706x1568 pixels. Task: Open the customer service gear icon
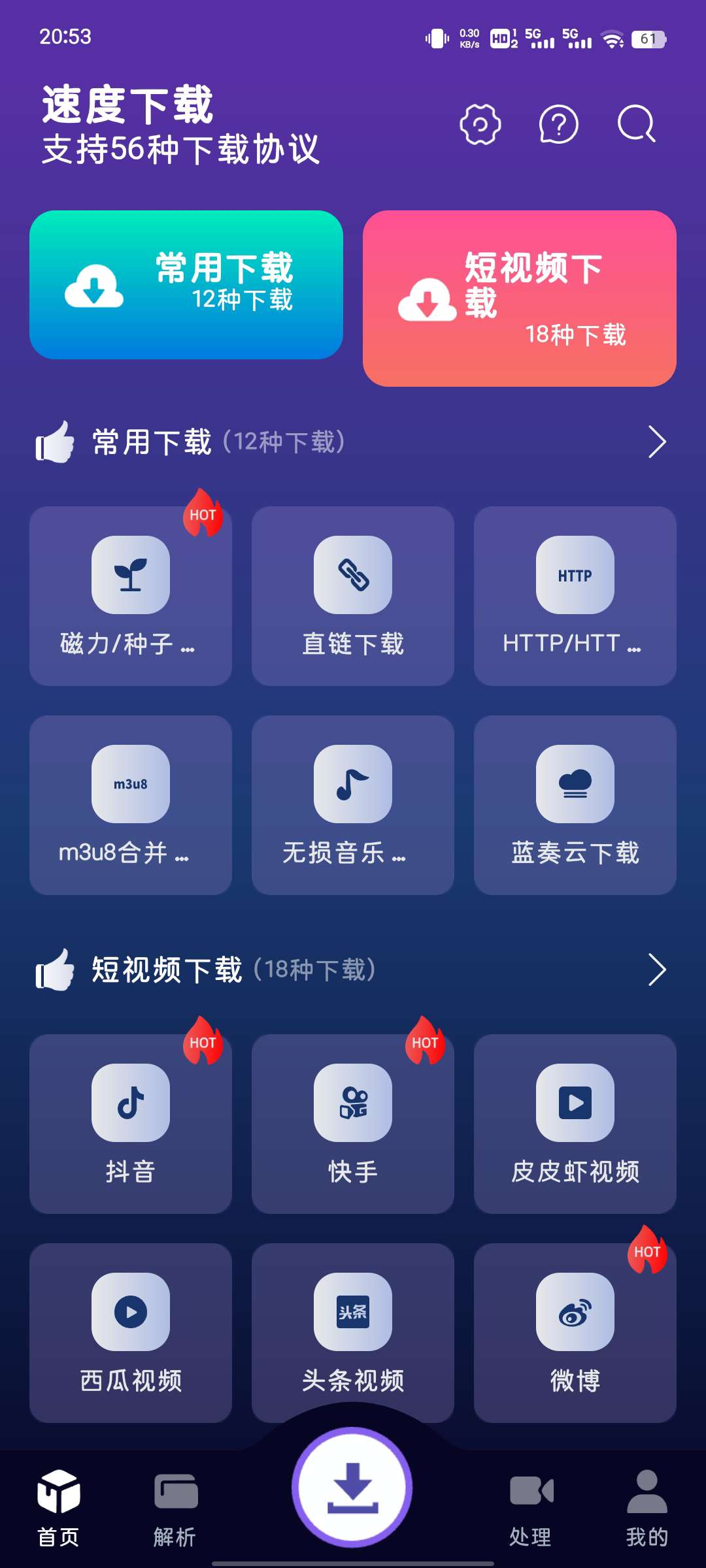pos(480,124)
